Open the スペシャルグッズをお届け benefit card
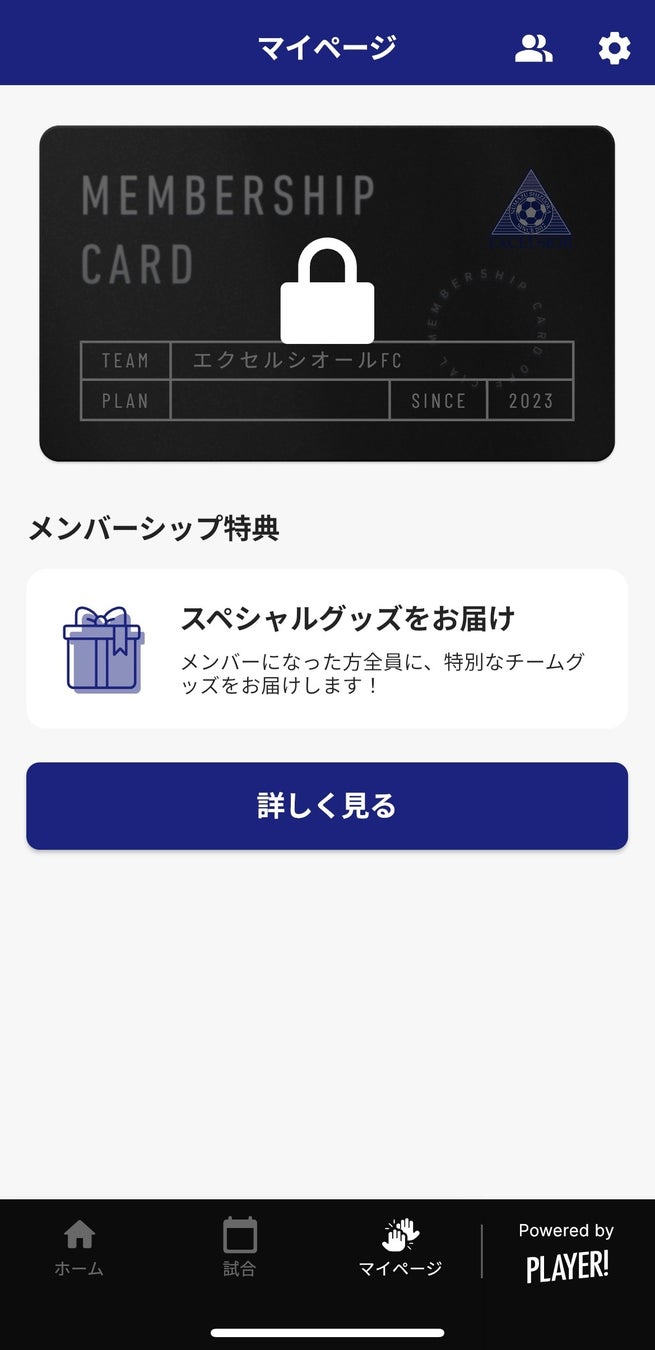655x1350 pixels. point(327,648)
